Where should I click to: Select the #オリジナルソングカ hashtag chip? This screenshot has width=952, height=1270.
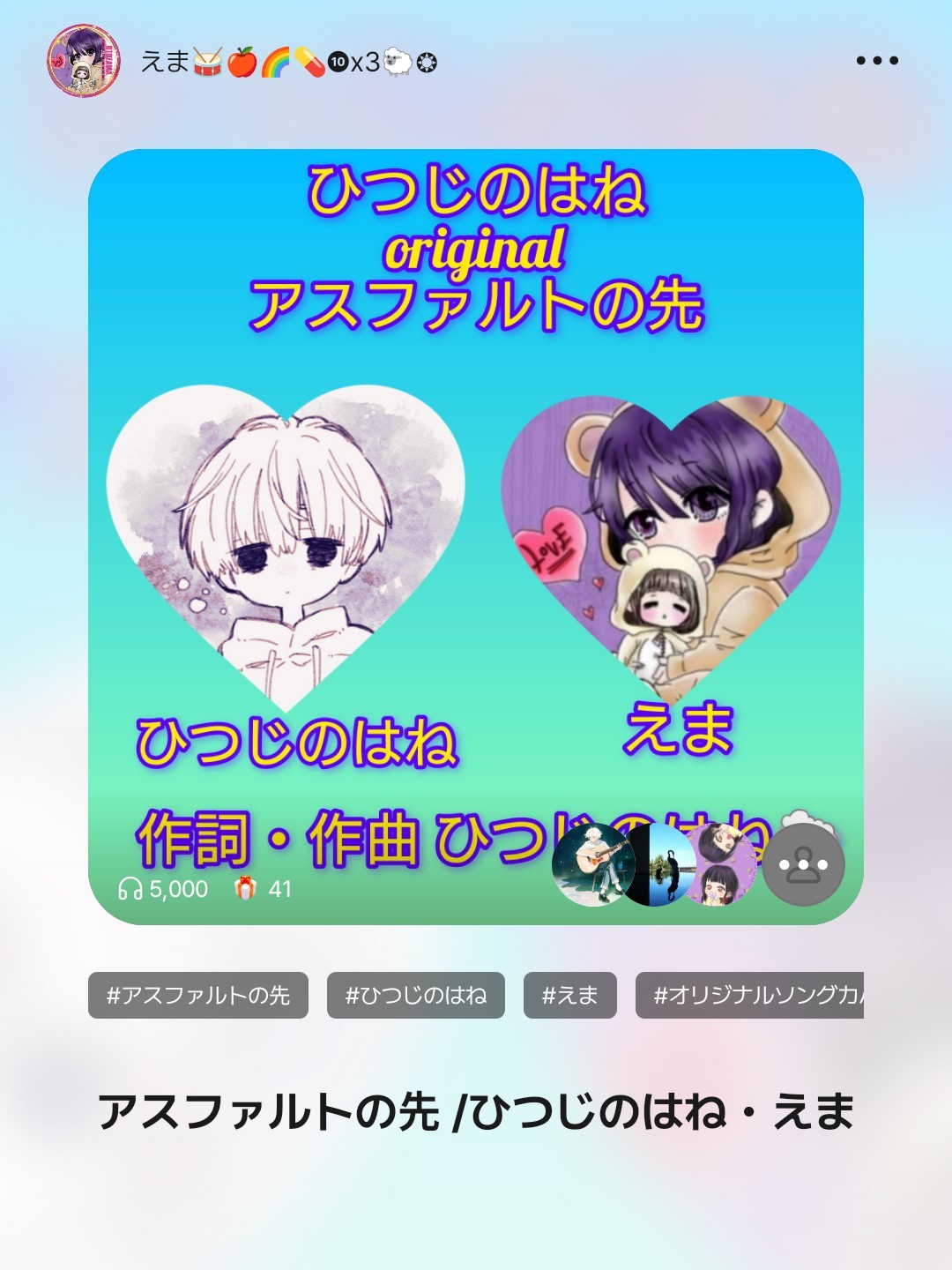pos(749,996)
